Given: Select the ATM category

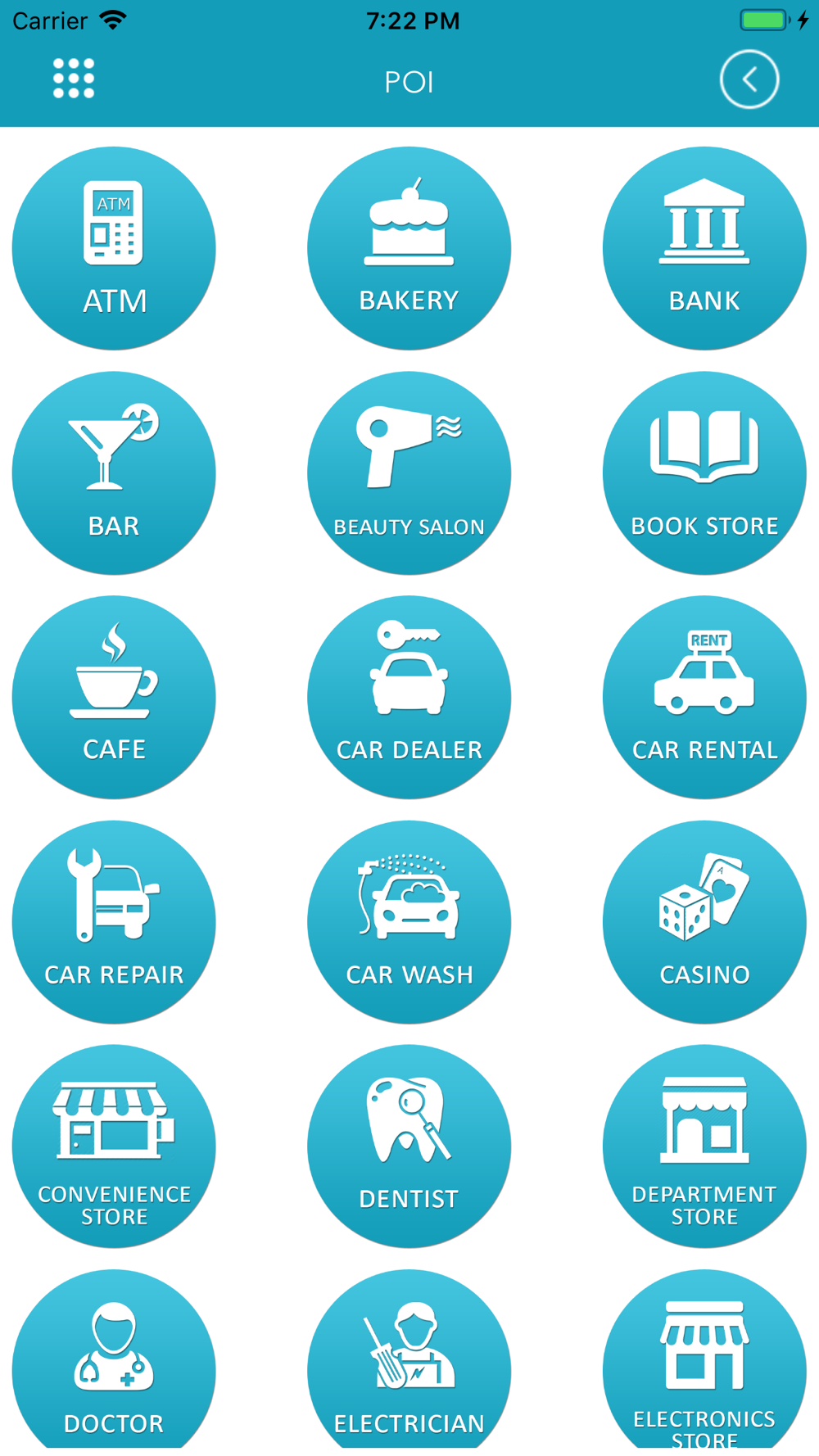Looking at the screenshot, I should [x=114, y=248].
